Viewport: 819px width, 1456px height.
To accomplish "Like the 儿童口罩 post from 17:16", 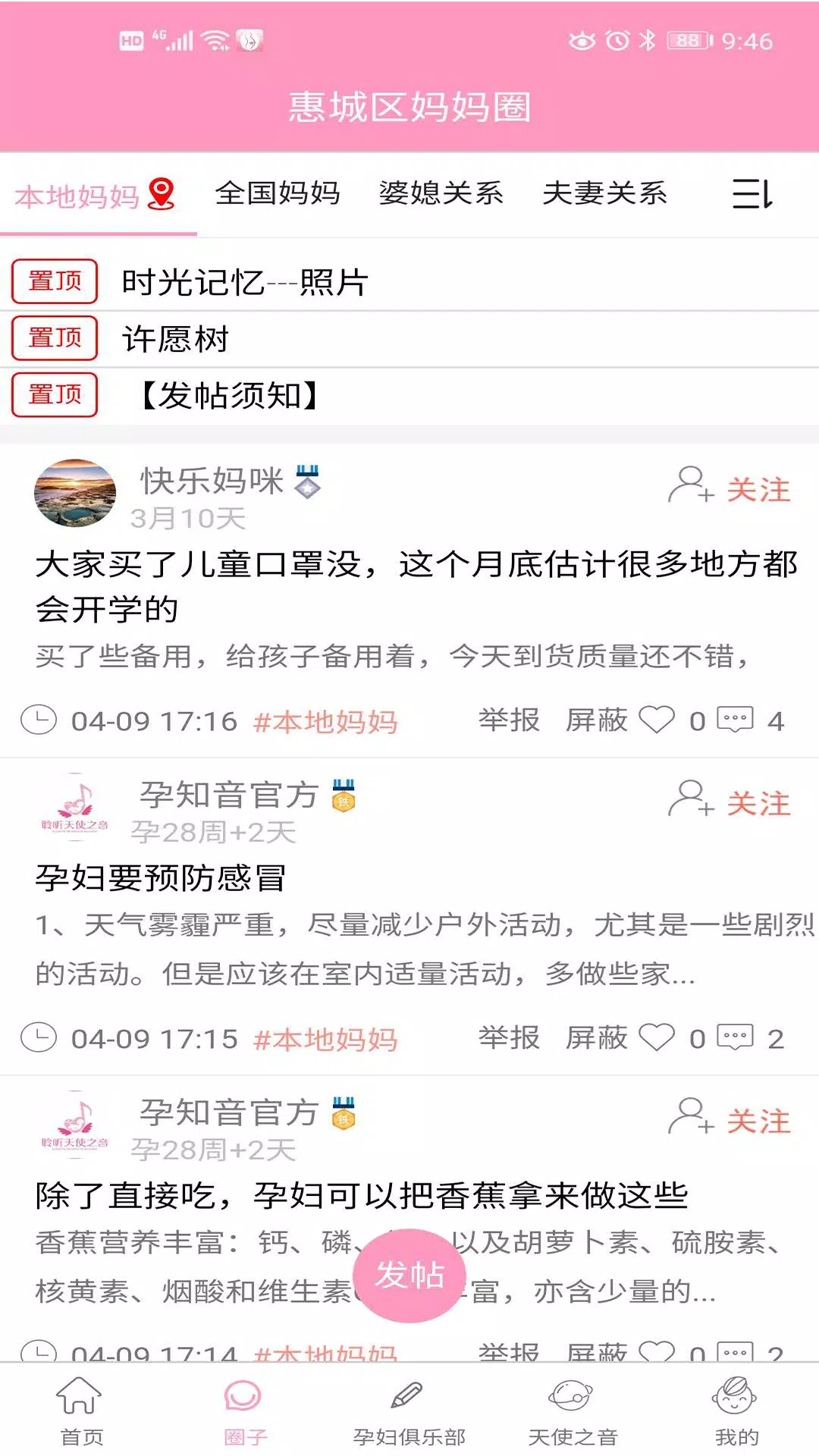I will click(x=657, y=720).
